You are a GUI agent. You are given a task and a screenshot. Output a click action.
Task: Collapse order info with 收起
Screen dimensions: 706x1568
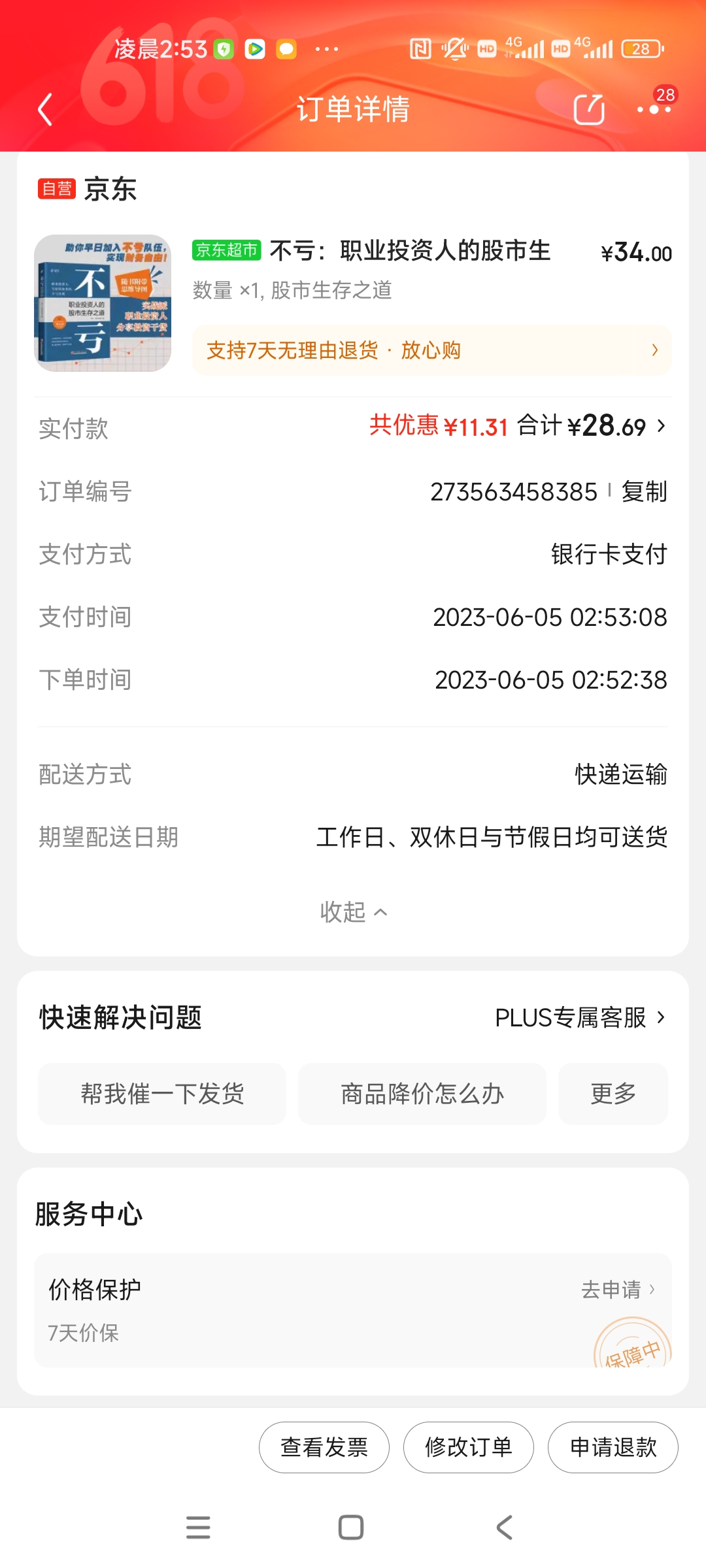353,912
